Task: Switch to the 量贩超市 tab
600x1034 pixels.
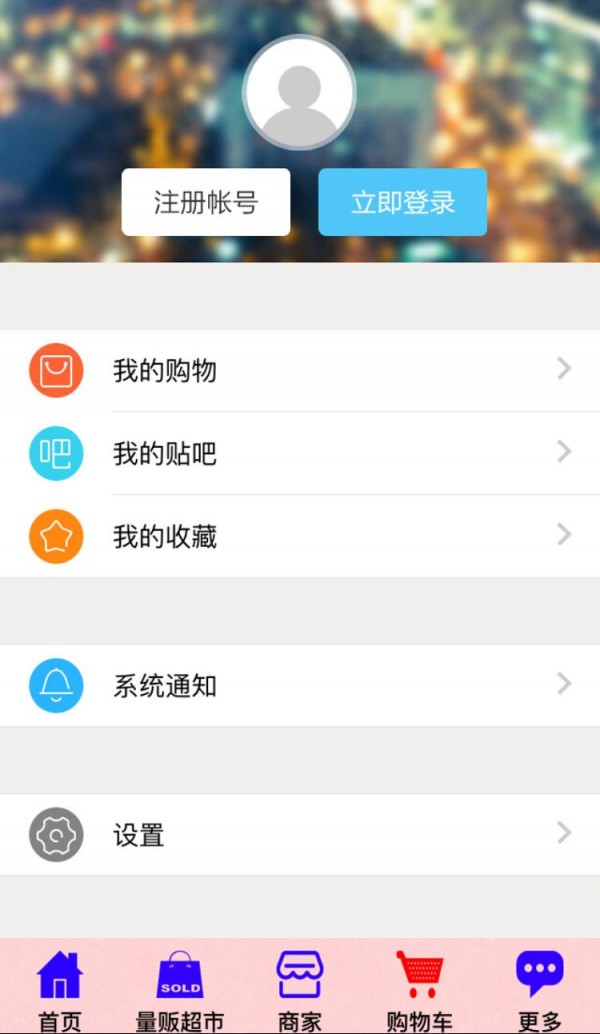Action: pyautogui.click(x=180, y=988)
